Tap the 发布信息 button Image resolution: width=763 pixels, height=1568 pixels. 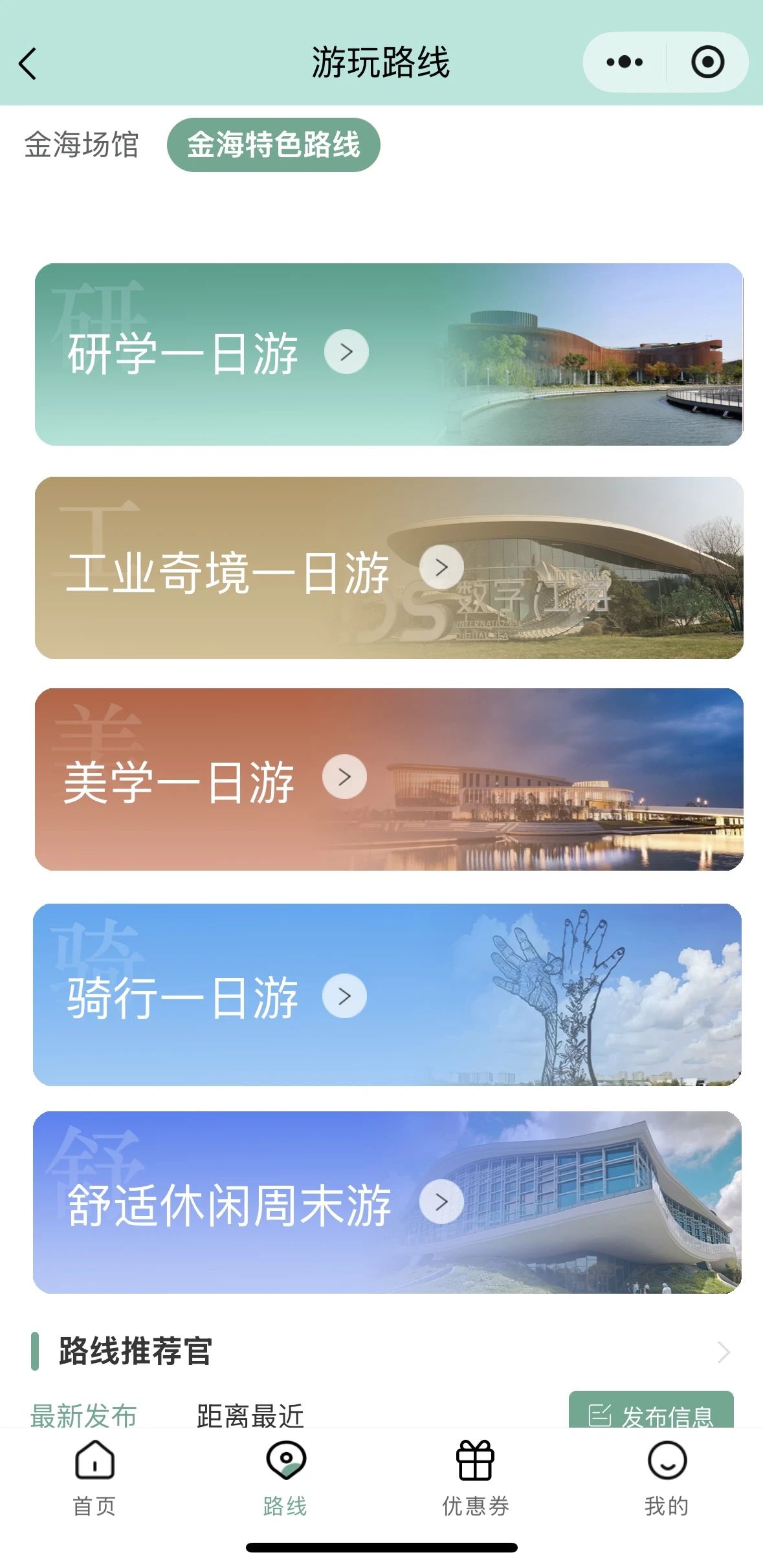coord(650,1413)
